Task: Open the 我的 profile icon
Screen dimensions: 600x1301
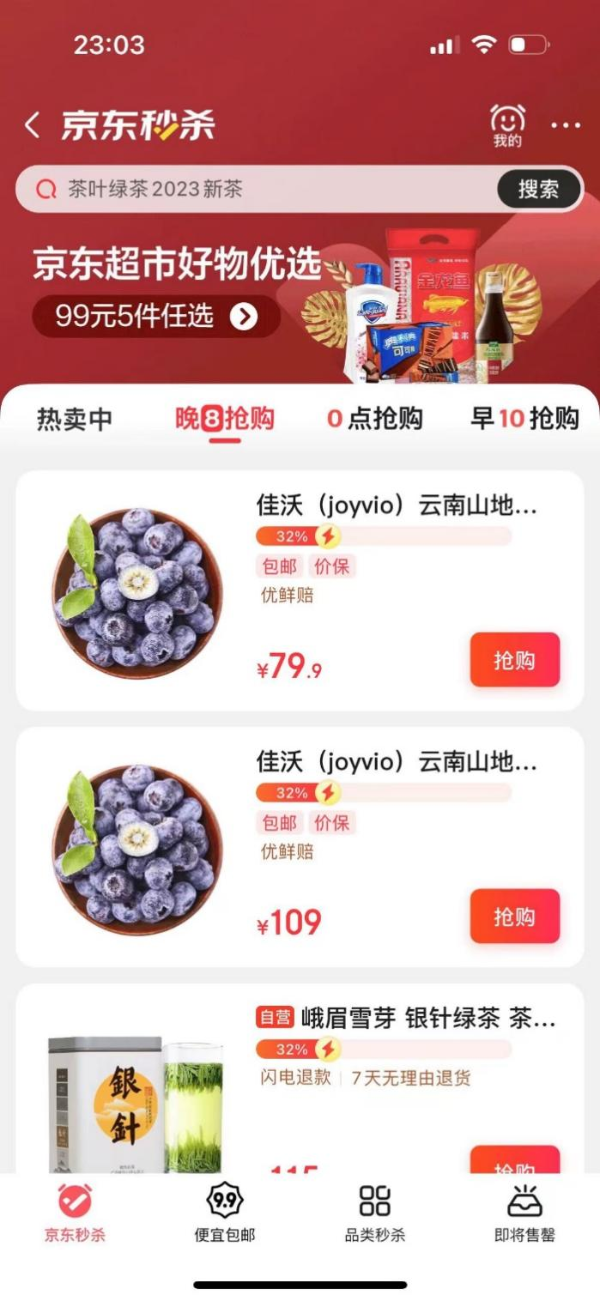Action: pos(507,126)
